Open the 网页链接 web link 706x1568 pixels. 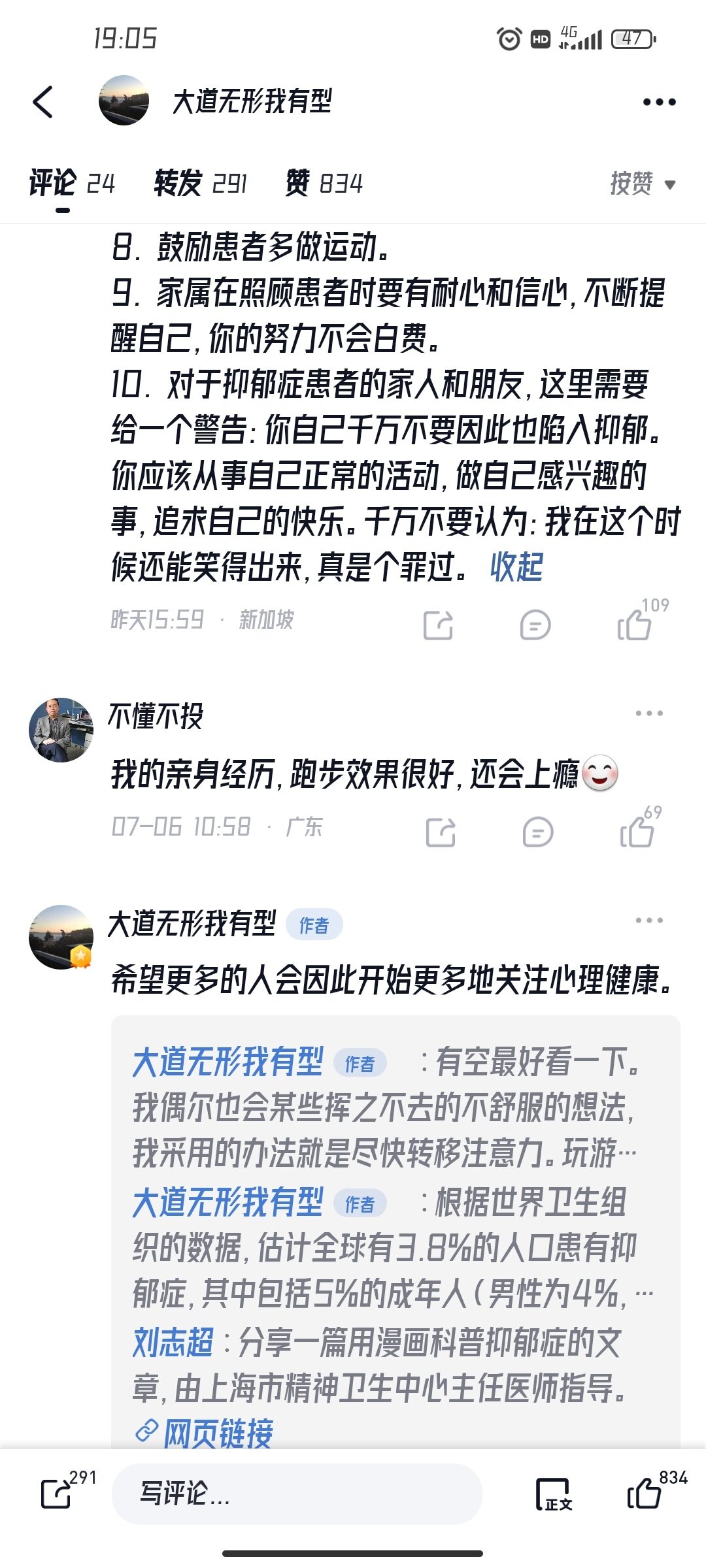[204, 1433]
